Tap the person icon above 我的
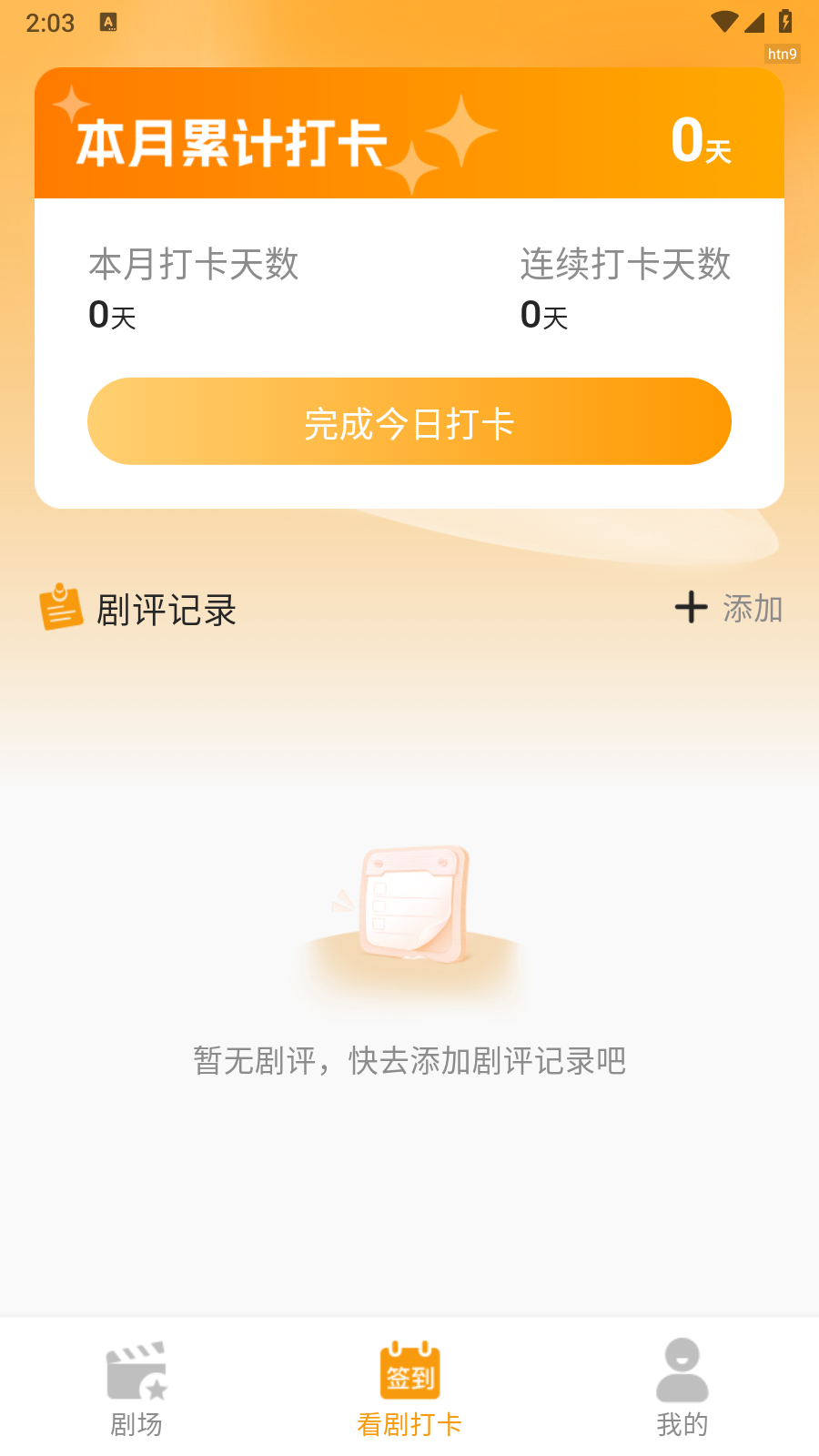The width and height of the screenshot is (819, 1456). [682, 1370]
